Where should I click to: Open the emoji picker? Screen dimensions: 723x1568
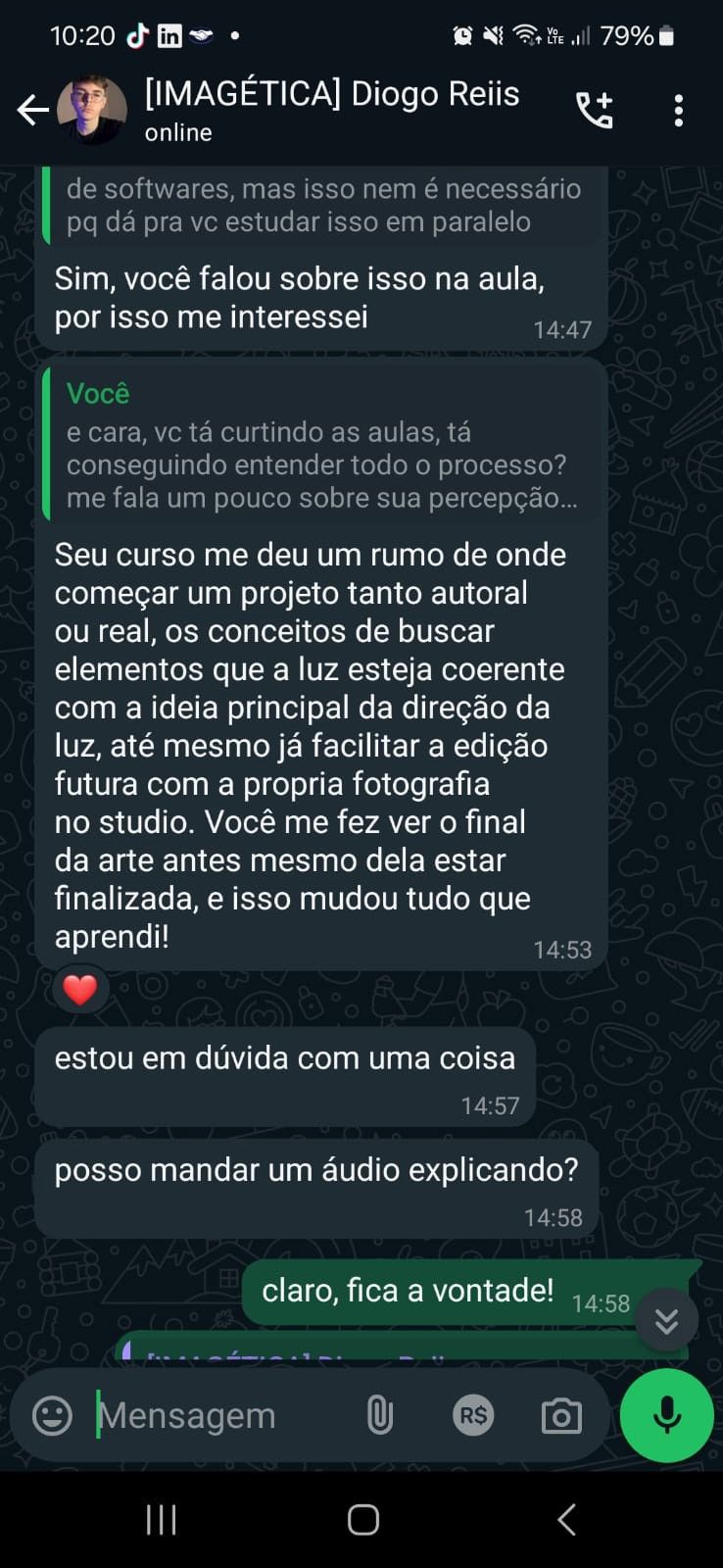click(x=53, y=1415)
